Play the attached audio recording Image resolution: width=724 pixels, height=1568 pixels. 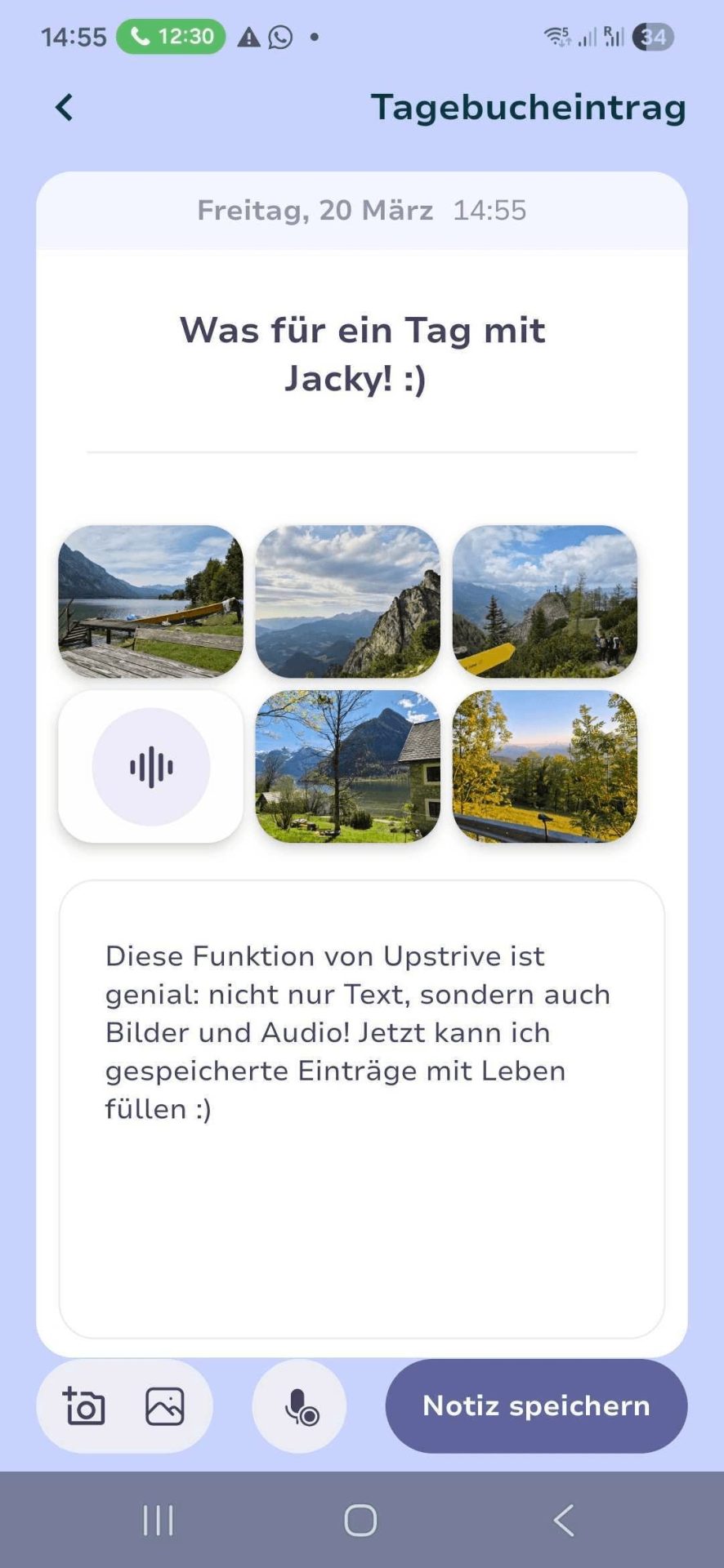(x=151, y=767)
